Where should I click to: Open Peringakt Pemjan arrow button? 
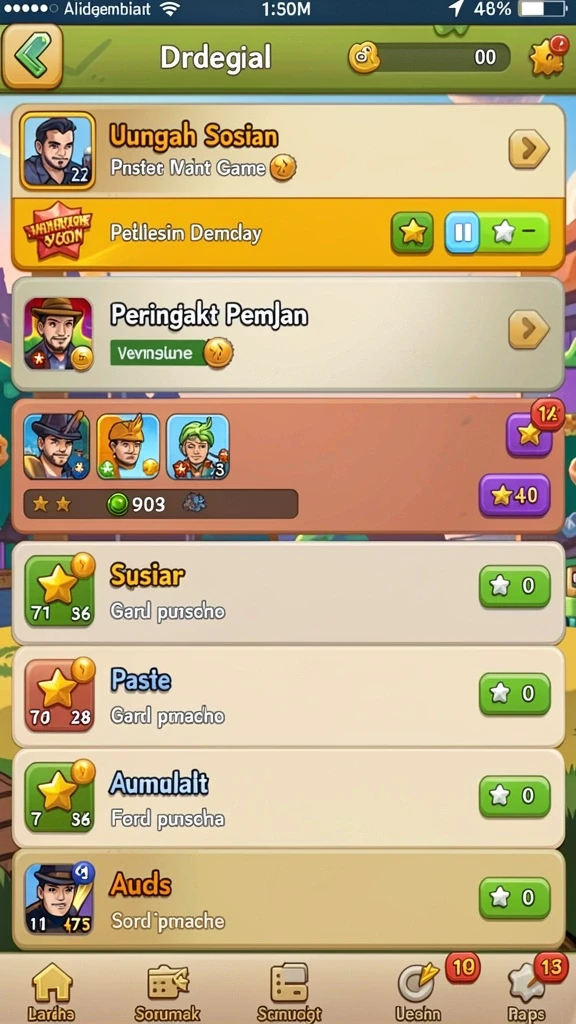[x=529, y=330]
